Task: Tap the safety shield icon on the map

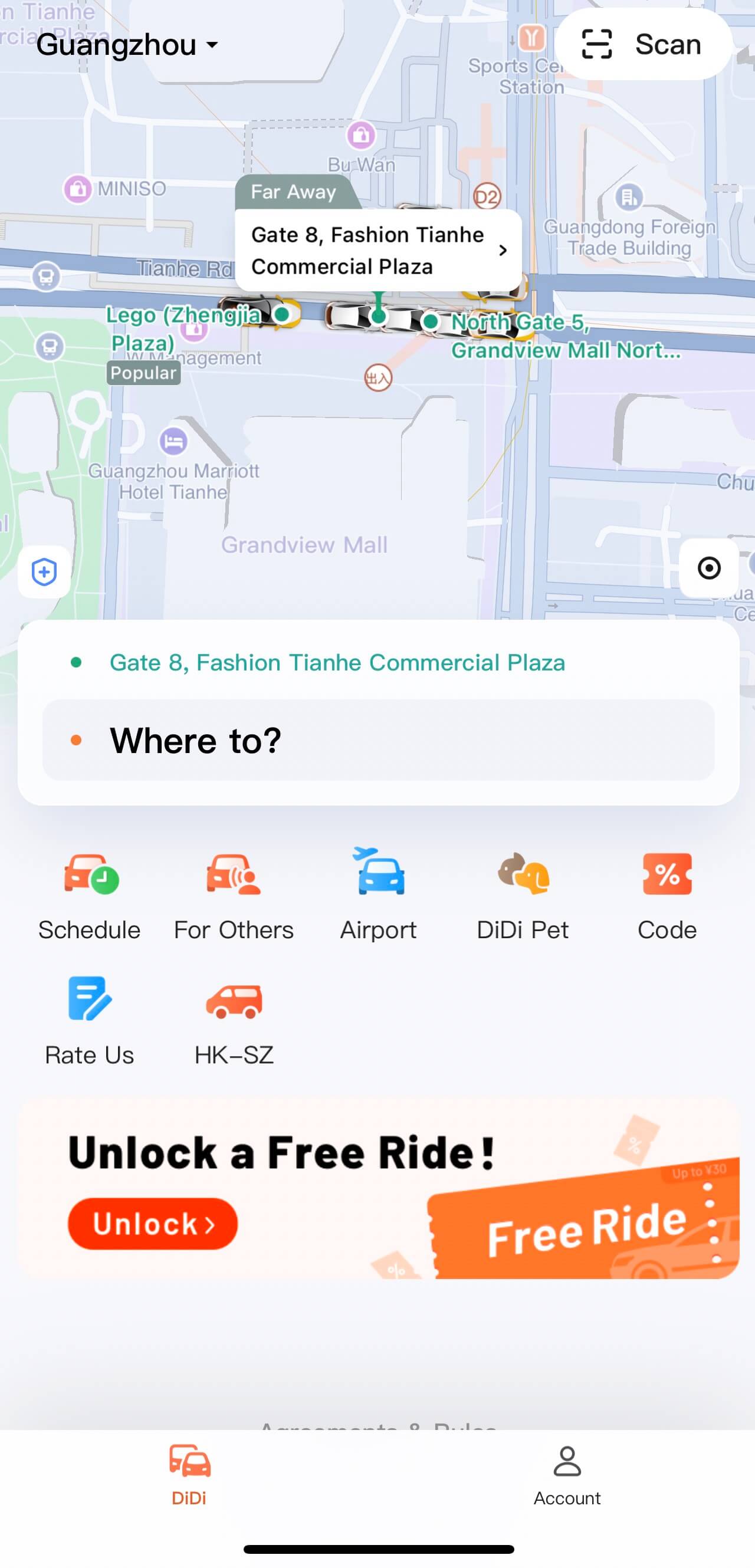Action: click(42, 570)
